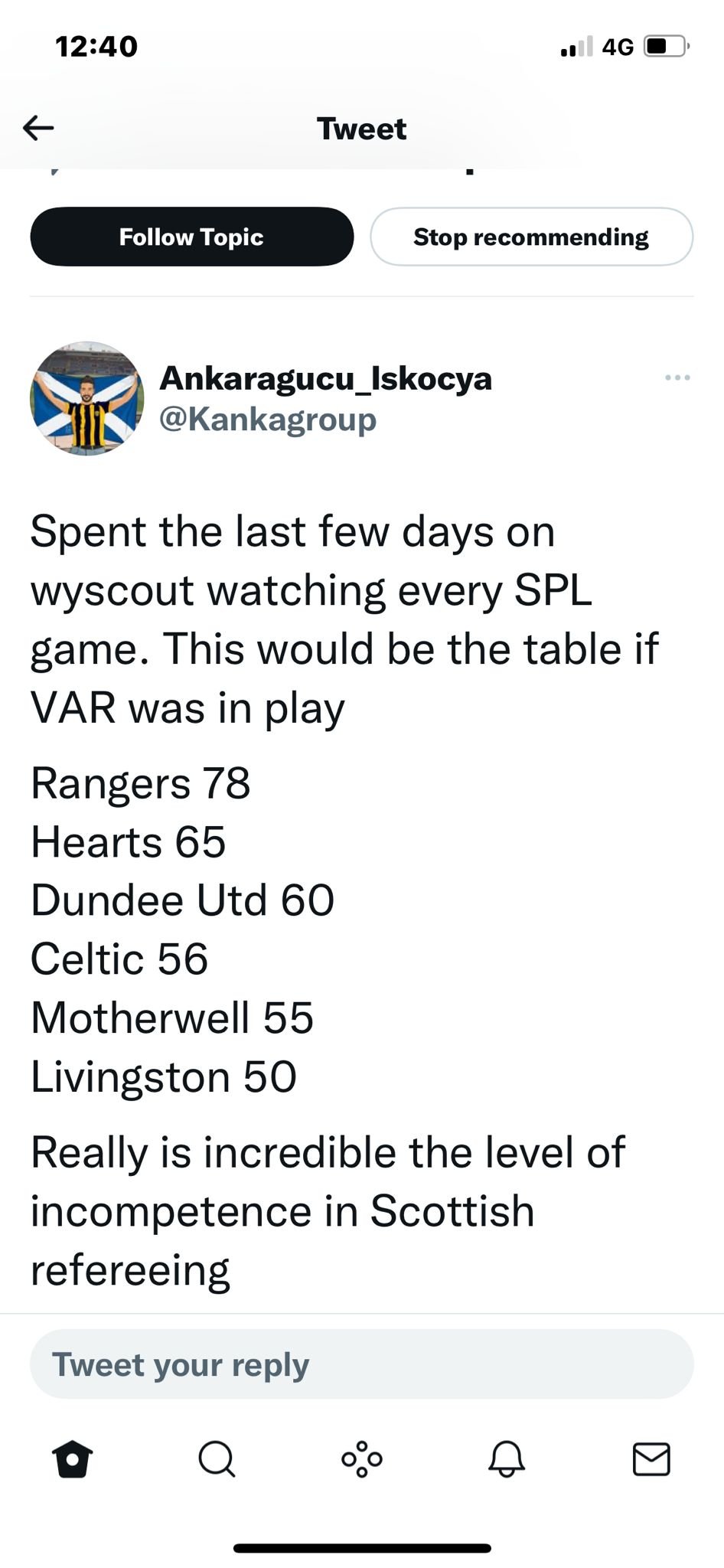
Task: Open the notifications bell
Action: point(507,1459)
